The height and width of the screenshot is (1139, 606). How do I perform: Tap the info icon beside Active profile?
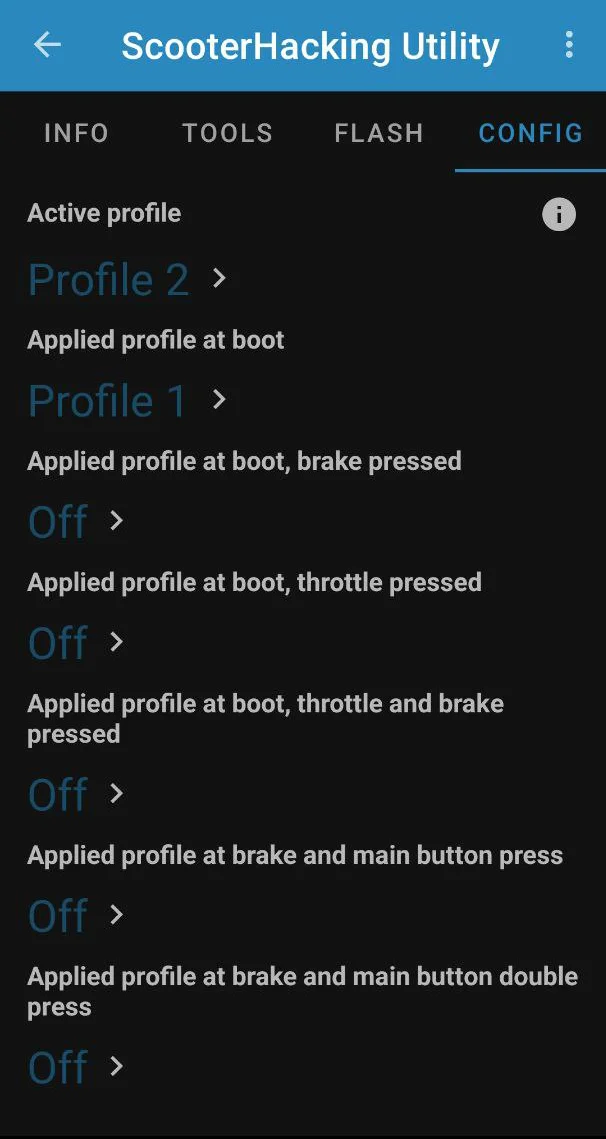559,214
